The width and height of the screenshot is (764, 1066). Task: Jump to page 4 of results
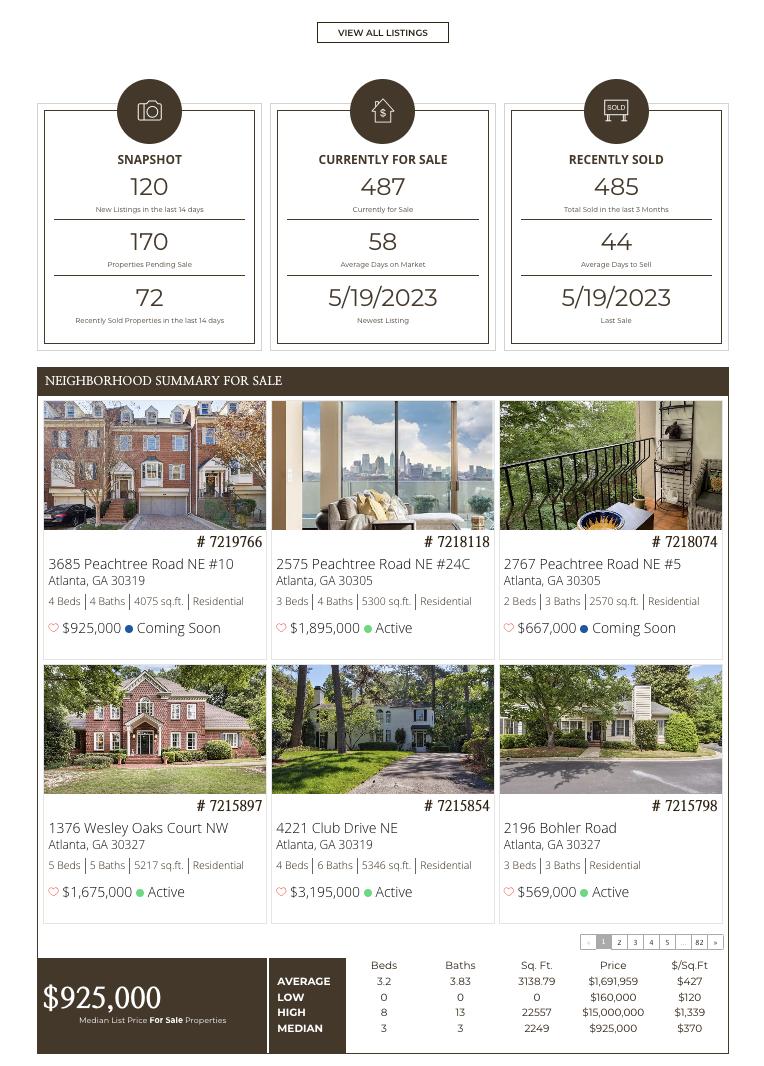pos(651,942)
